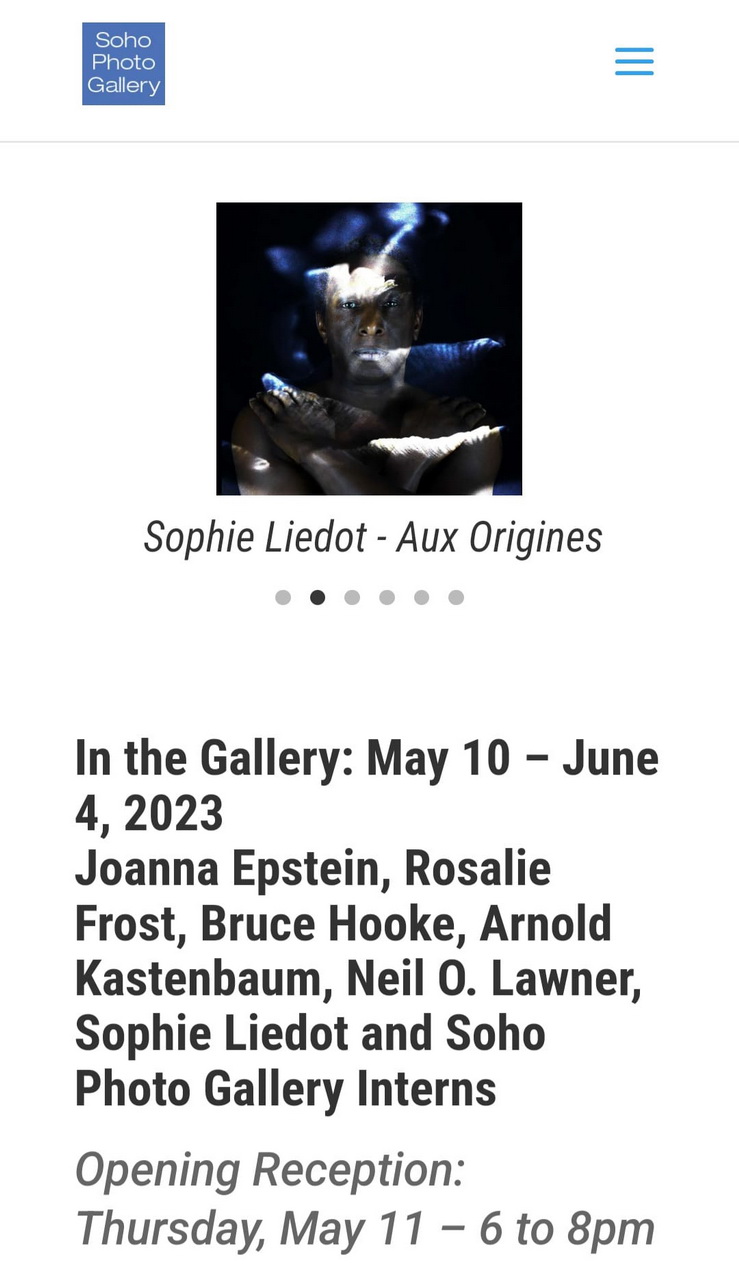Select the third slide dot
This screenshot has width=739, height=1280.
pos(352,598)
